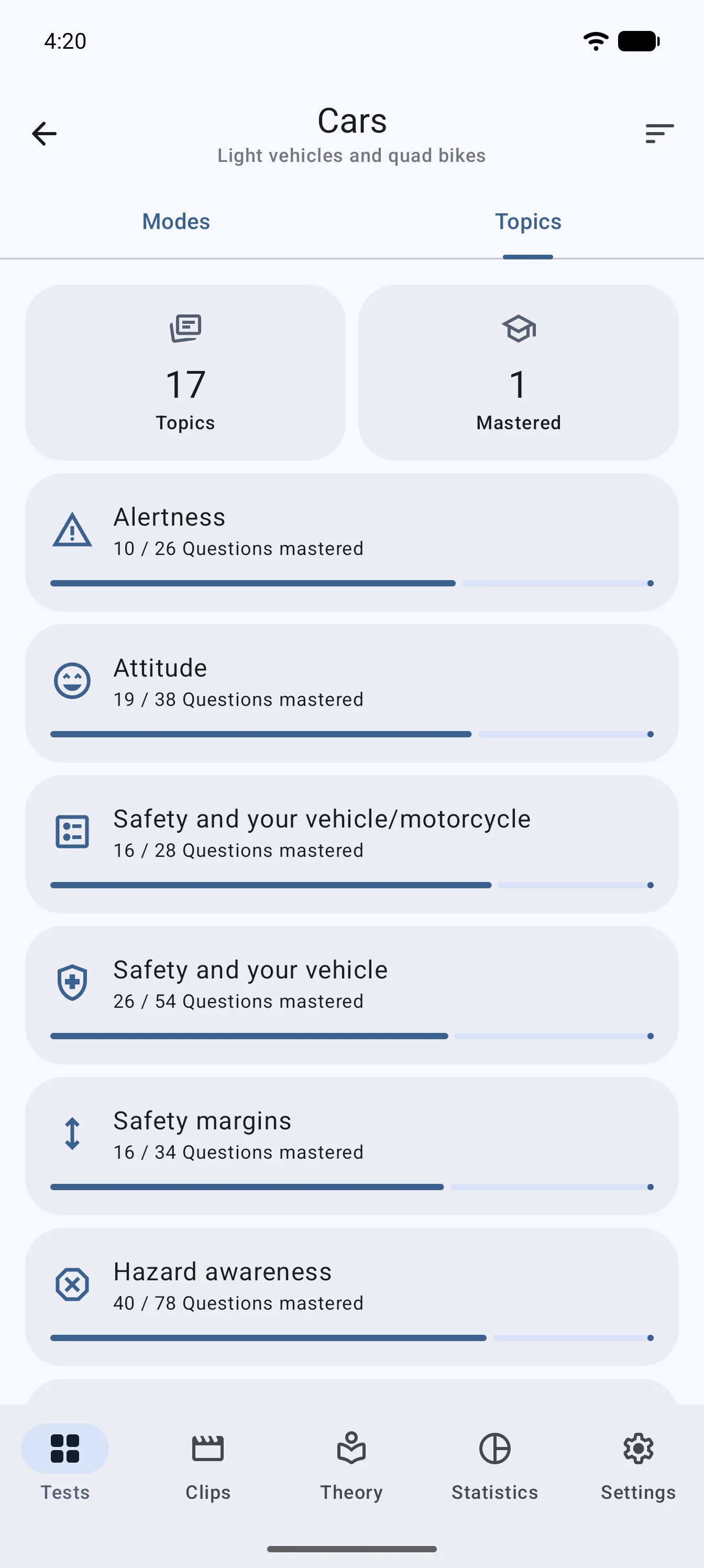This screenshot has height=1568, width=704.
Task: Click the Attitude smiley face icon
Action: pyautogui.click(x=72, y=681)
